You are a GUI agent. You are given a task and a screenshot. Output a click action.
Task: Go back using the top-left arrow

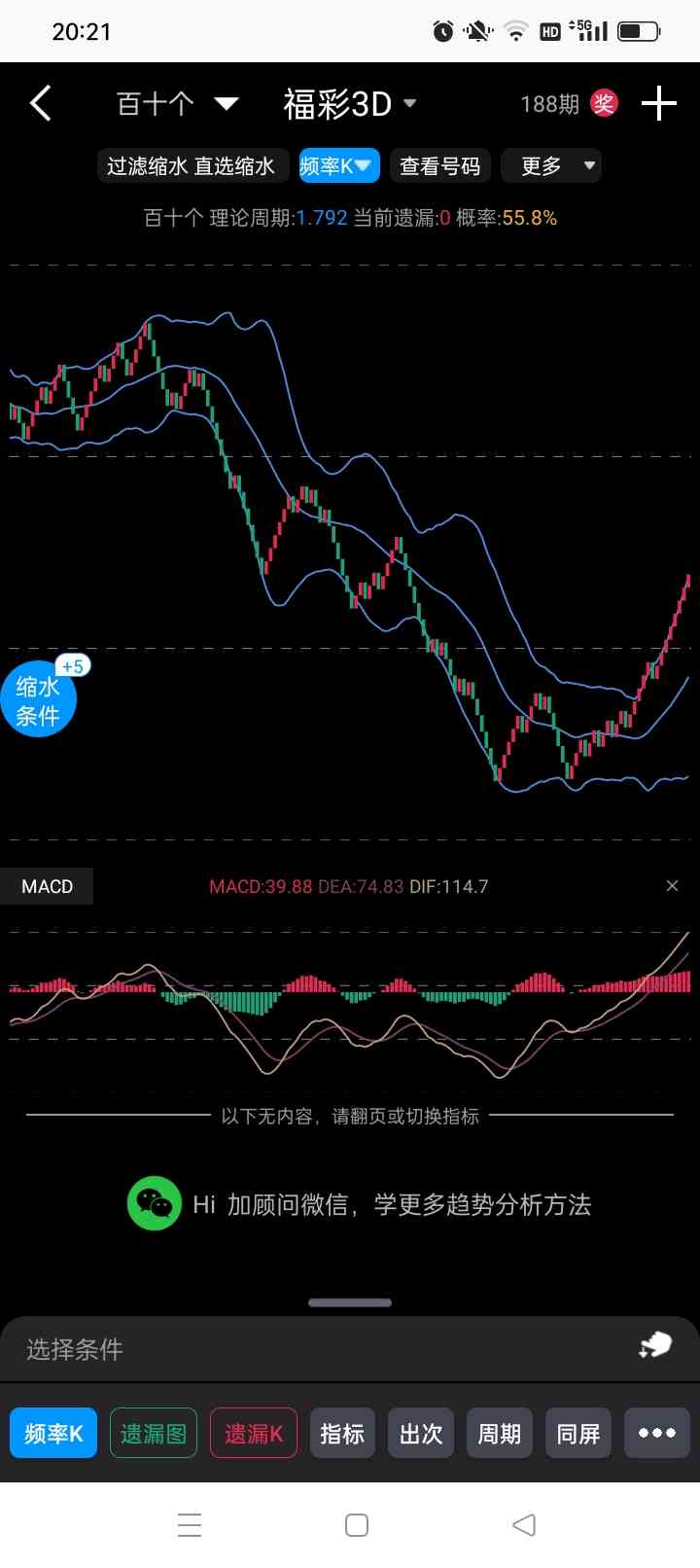(41, 103)
